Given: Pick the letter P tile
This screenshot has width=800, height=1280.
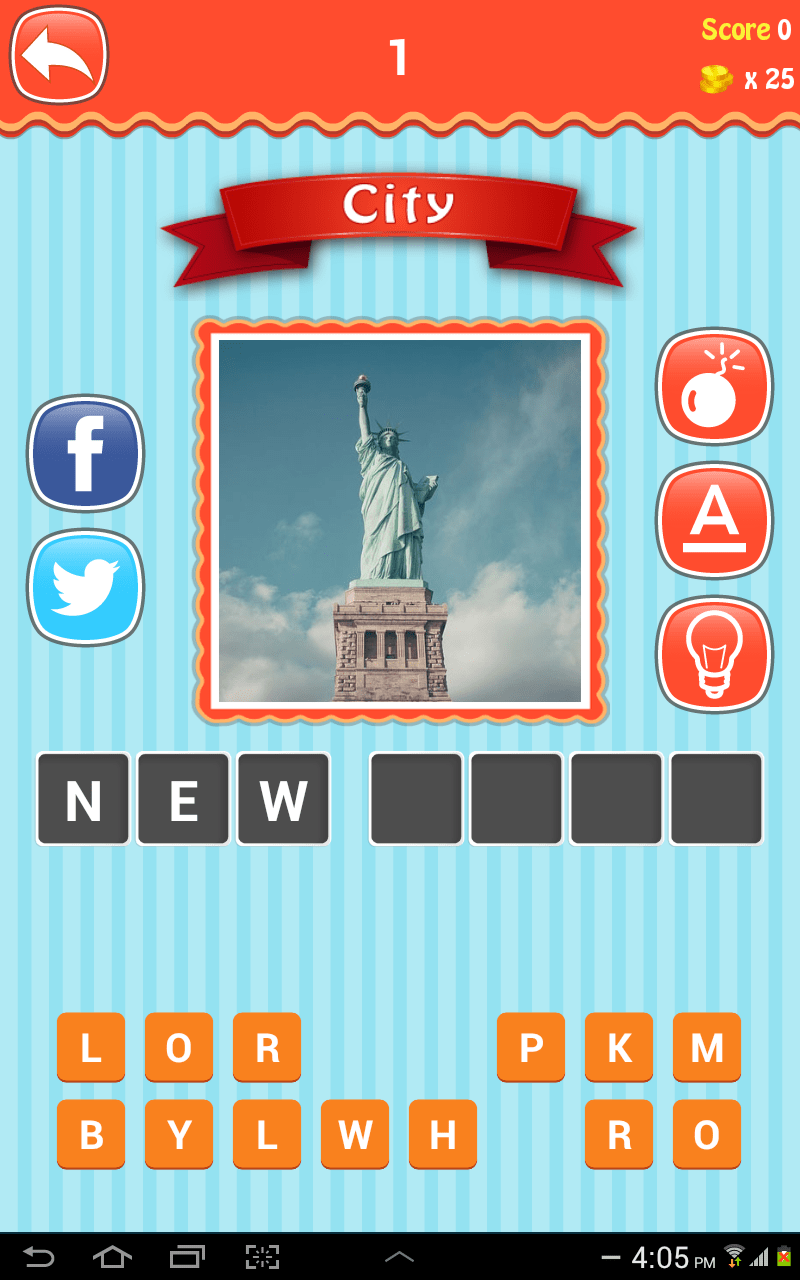Looking at the screenshot, I should 531,1047.
